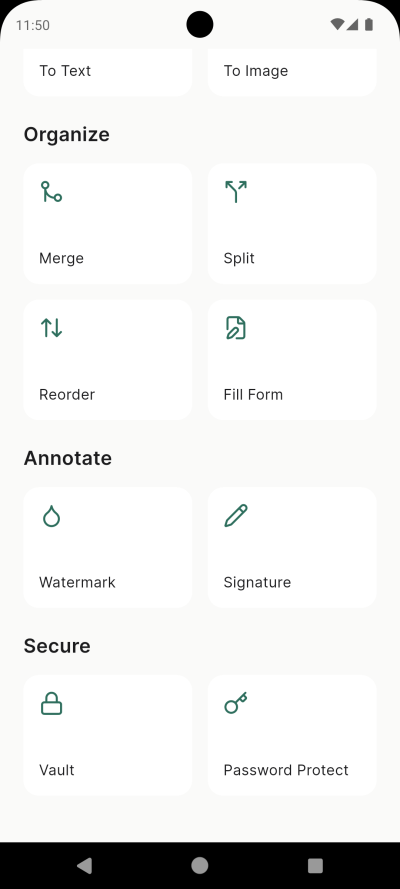Go back using the system back button
This screenshot has height=889, width=400.
84,865
